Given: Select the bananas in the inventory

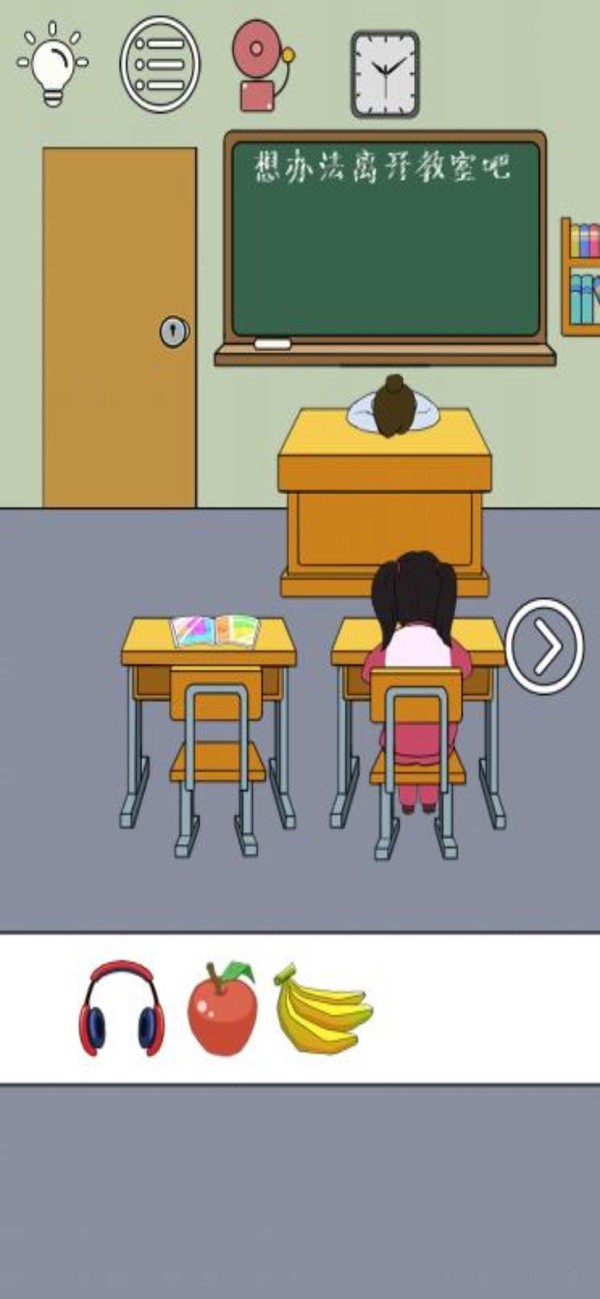Looking at the screenshot, I should (322, 1008).
